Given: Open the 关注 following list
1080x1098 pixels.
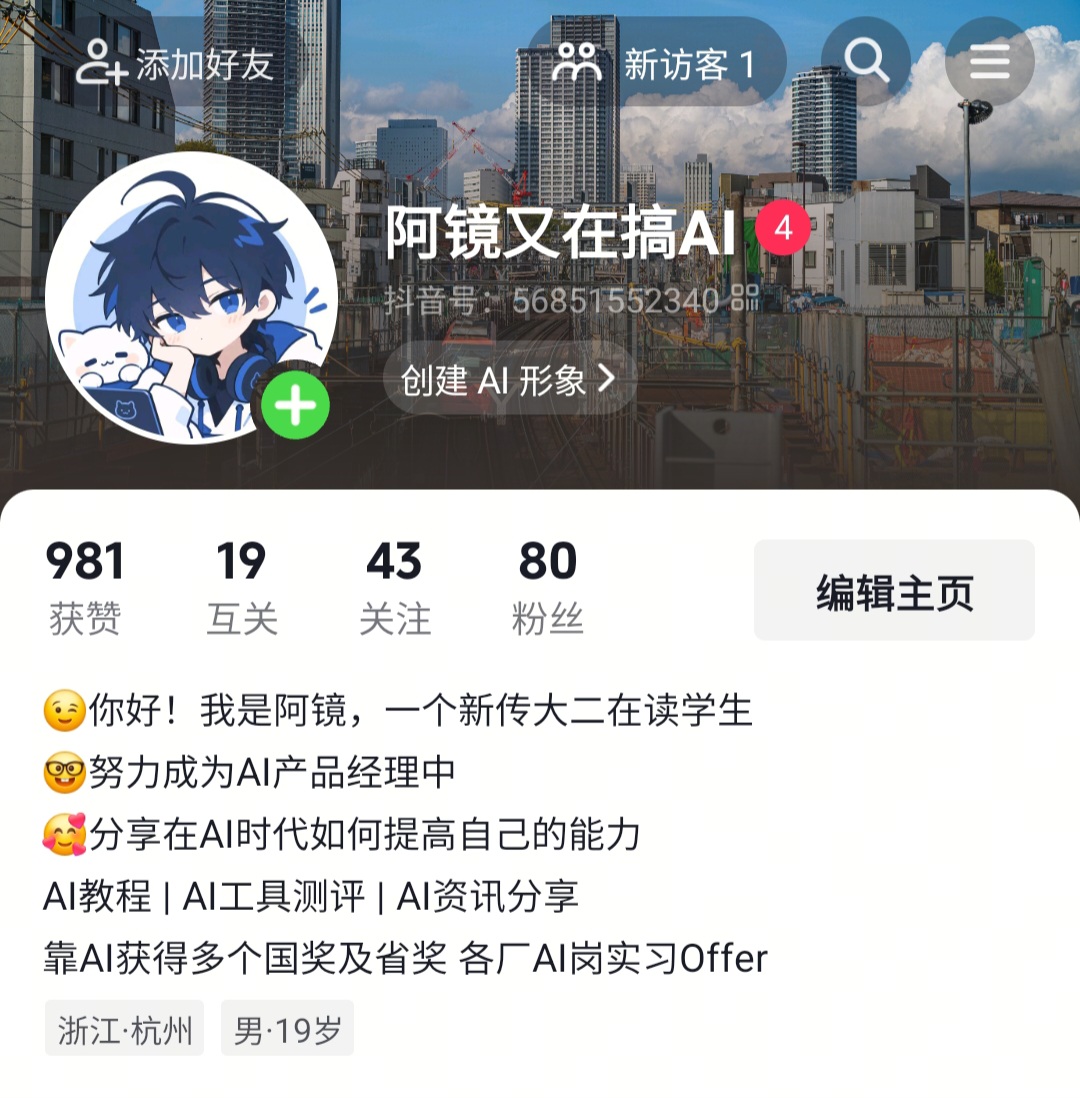Looking at the screenshot, I should click(x=394, y=587).
